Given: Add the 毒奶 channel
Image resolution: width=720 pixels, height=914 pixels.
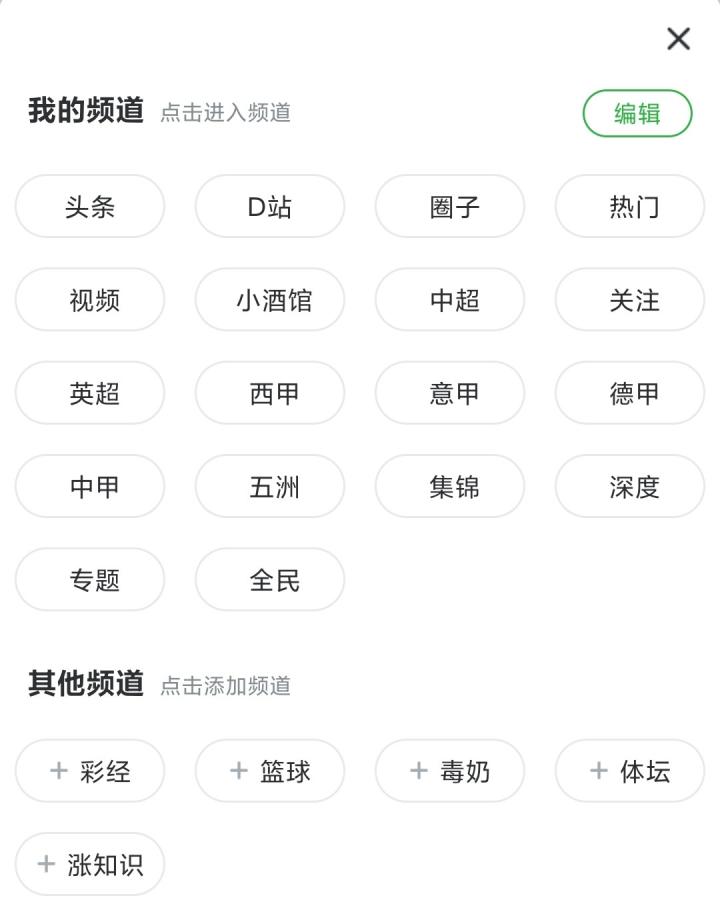Looking at the screenshot, I should point(450,771).
